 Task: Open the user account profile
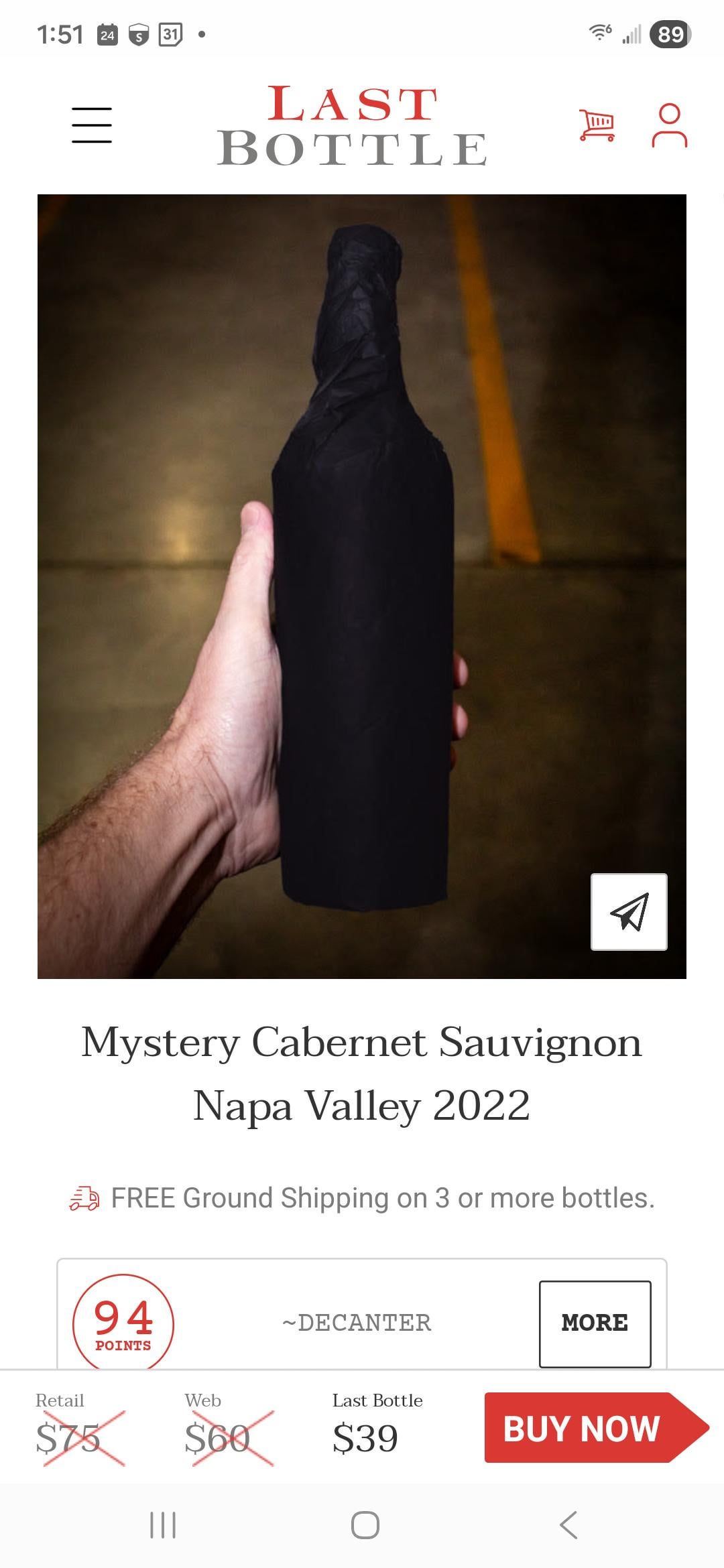(669, 125)
